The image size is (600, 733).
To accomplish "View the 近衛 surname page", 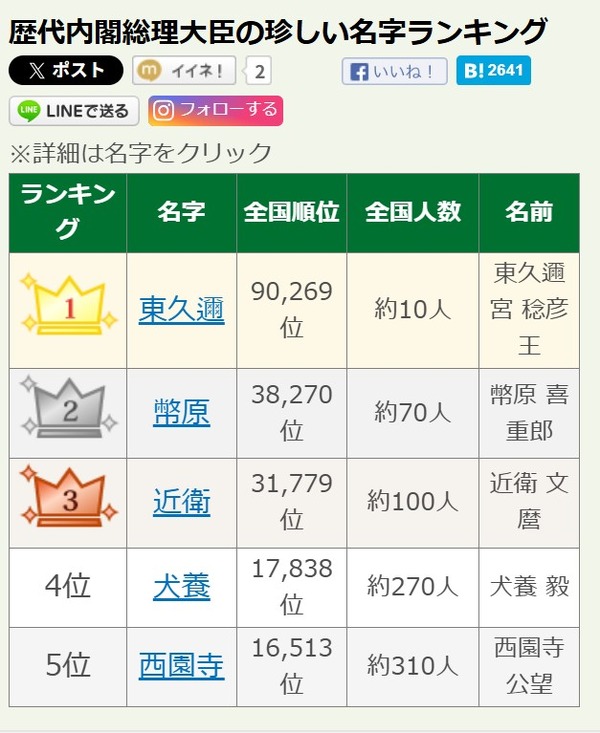I will (x=181, y=502).
